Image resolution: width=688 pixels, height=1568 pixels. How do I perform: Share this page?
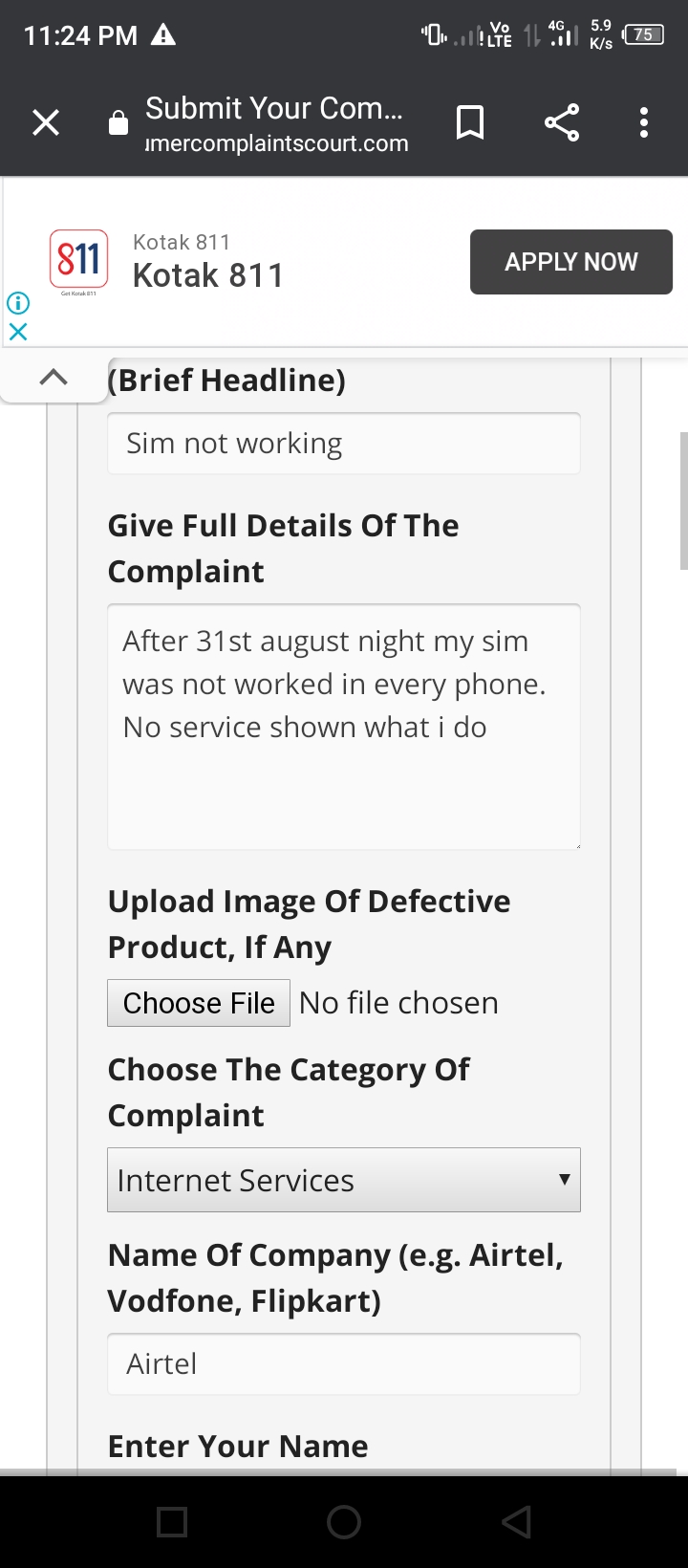click(x=562, y=123)
